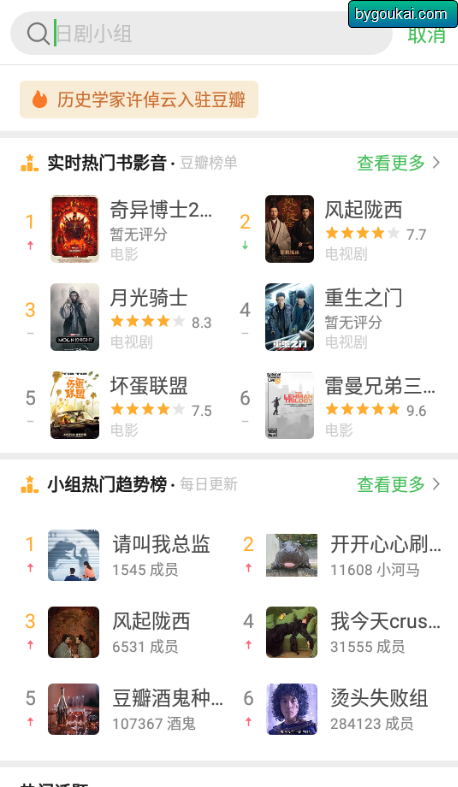Visit the 我今天crus... group
Screen dimensions: 458x787
(x=346, y=632)
